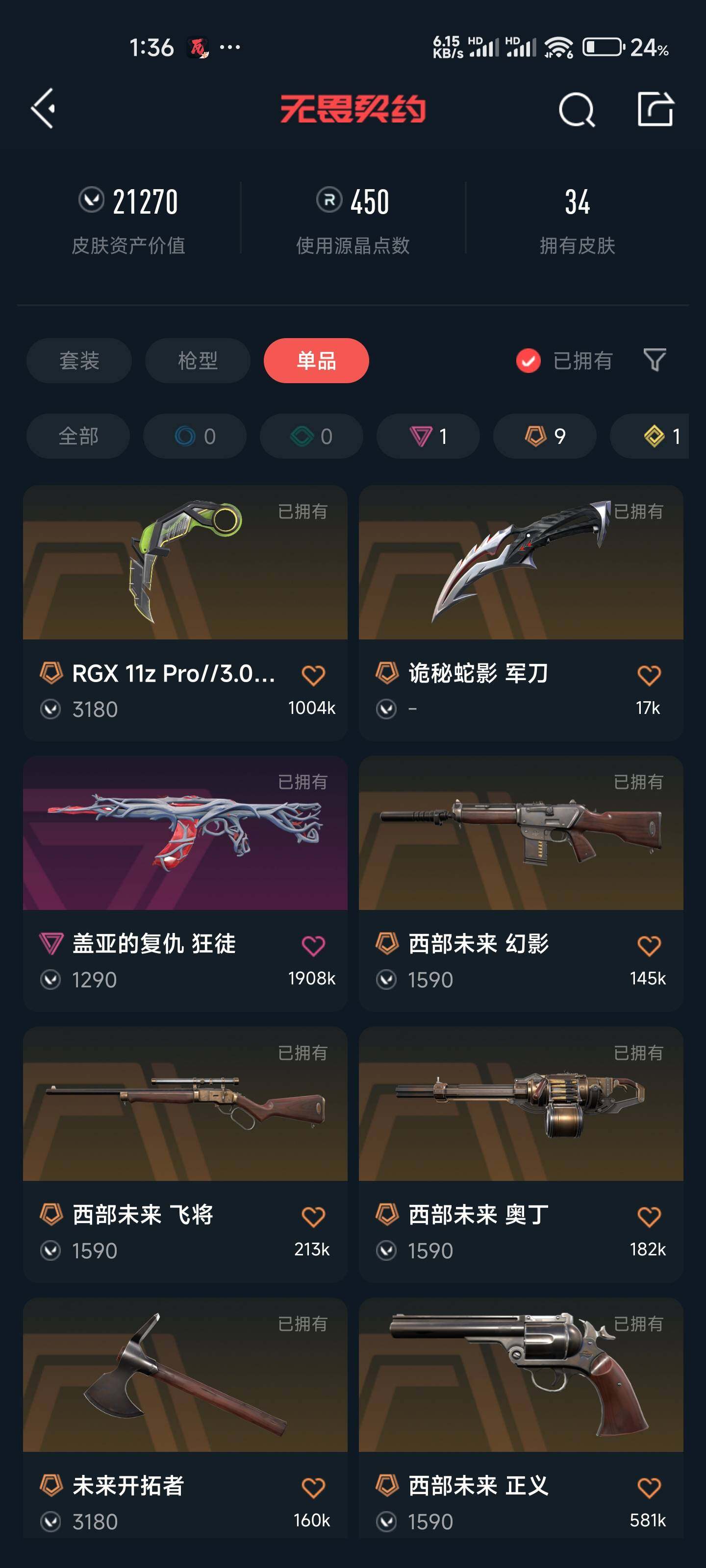Screen dimensions: 706x1568
Task: Filter by orange tier chip showing 9
Action: [544, 437]
